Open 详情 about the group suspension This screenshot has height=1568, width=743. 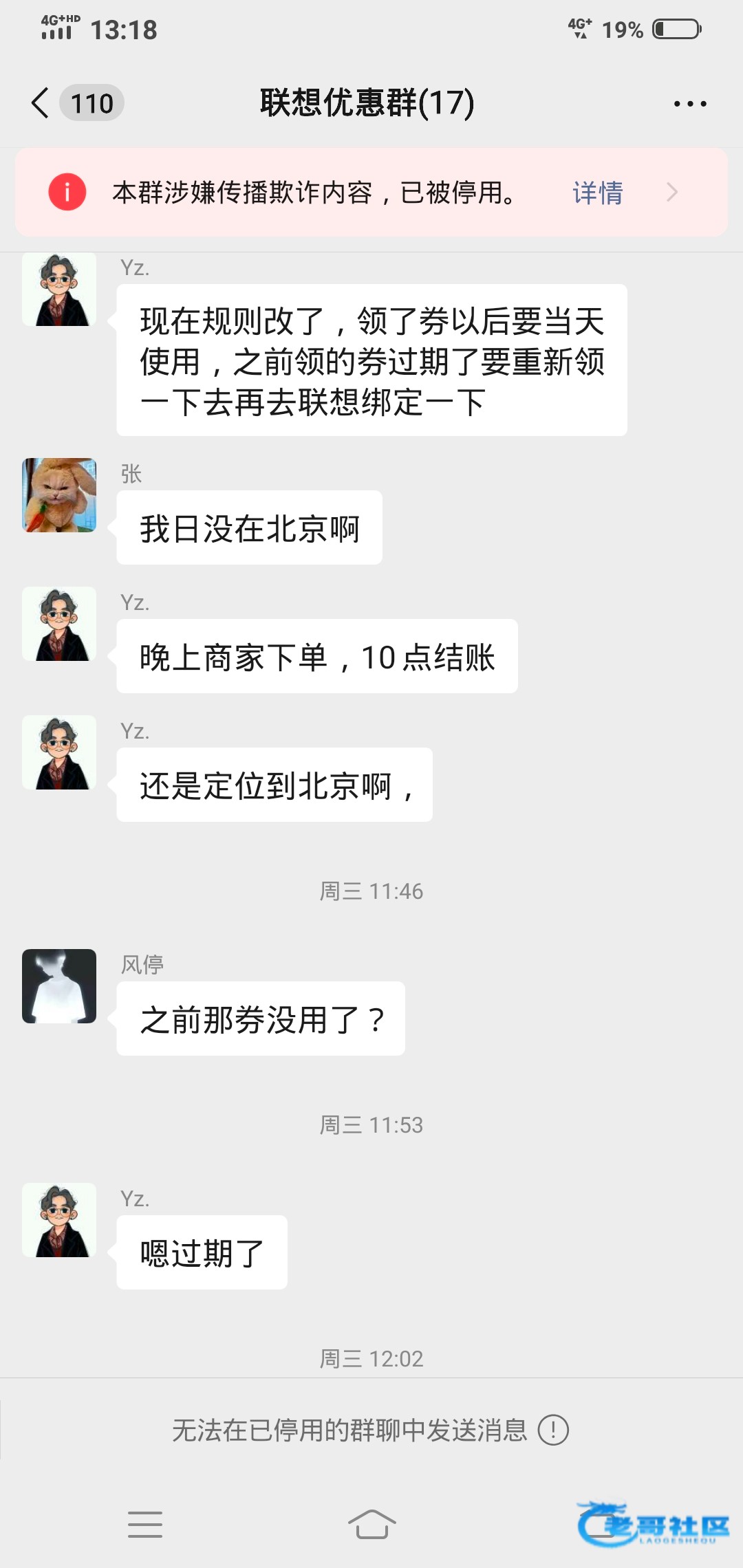click(597, 193)
